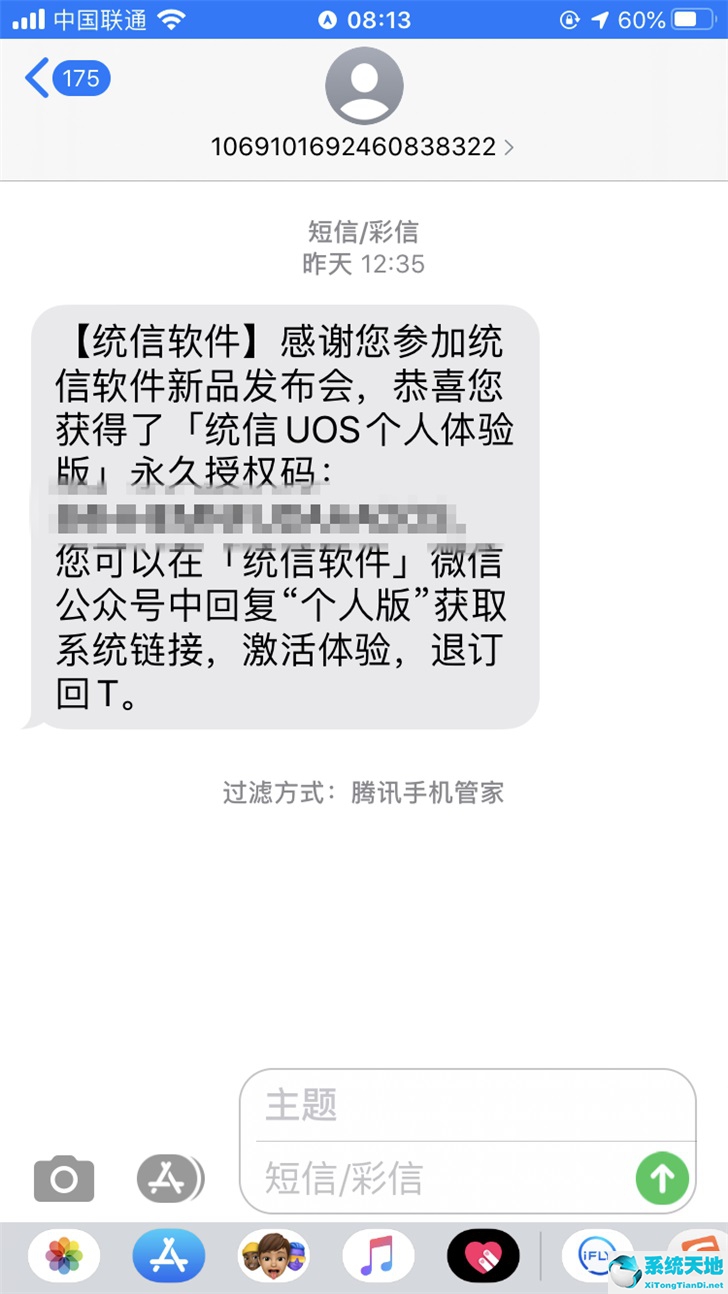Open the App Store in the drawer

click(x=169, y=1256)
